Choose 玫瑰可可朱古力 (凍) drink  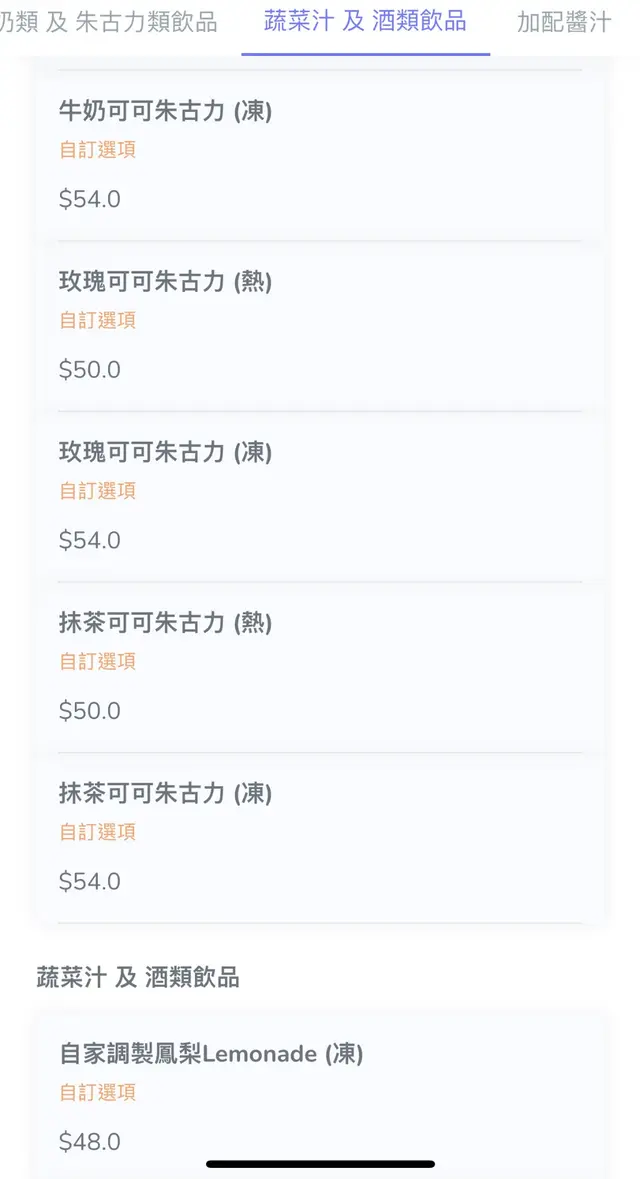(x=320, y=496)
